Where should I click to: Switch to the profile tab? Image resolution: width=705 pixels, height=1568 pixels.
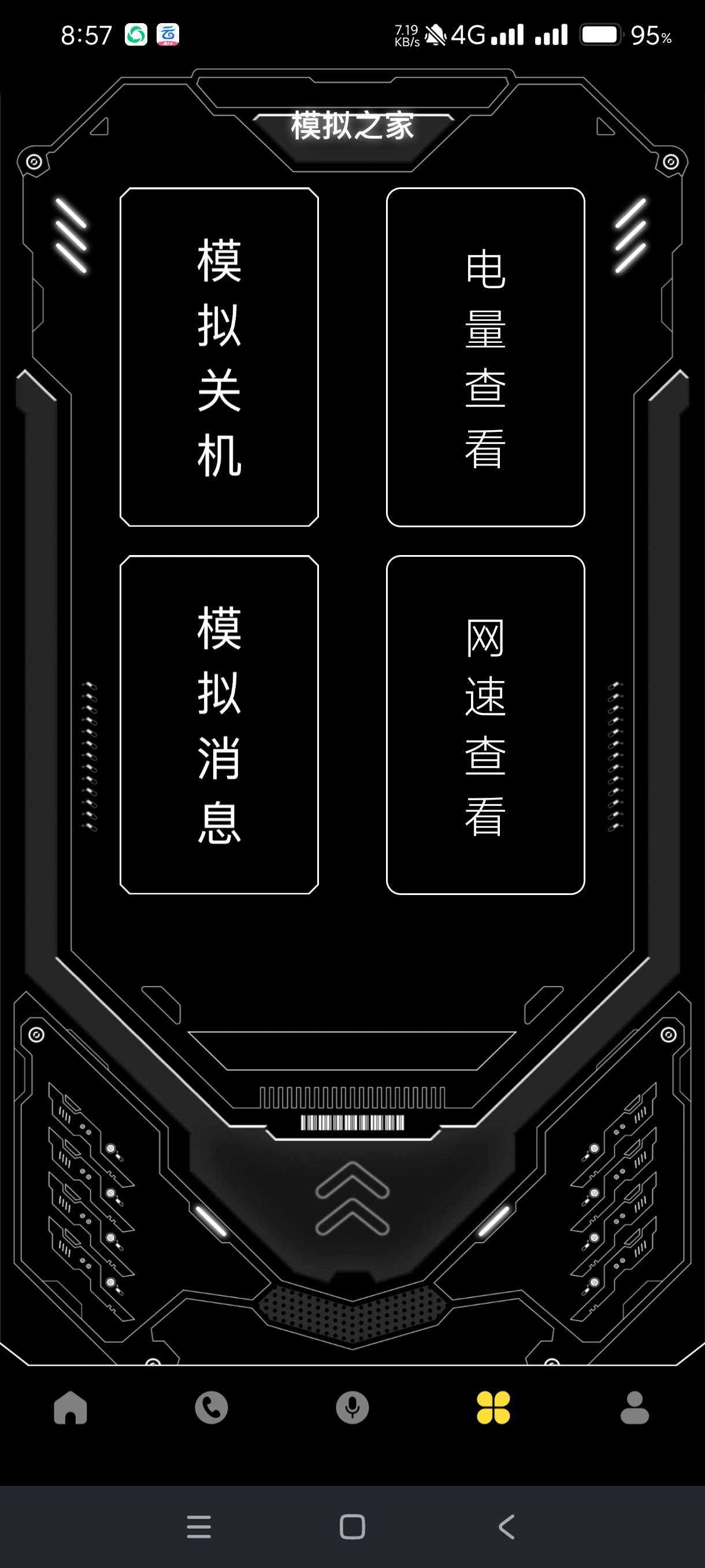[634, 1407]
